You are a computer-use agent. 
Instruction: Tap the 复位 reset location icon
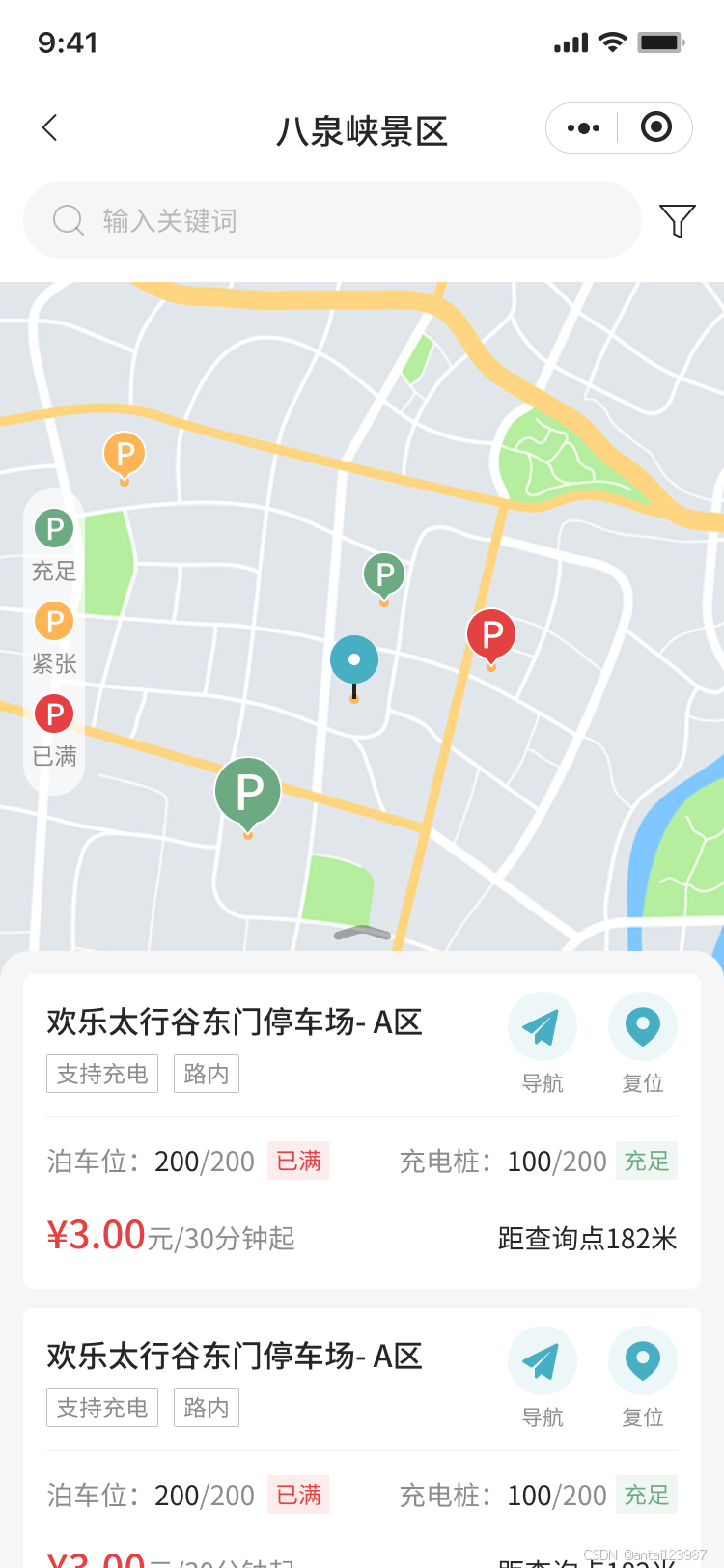click(643, 1025)
